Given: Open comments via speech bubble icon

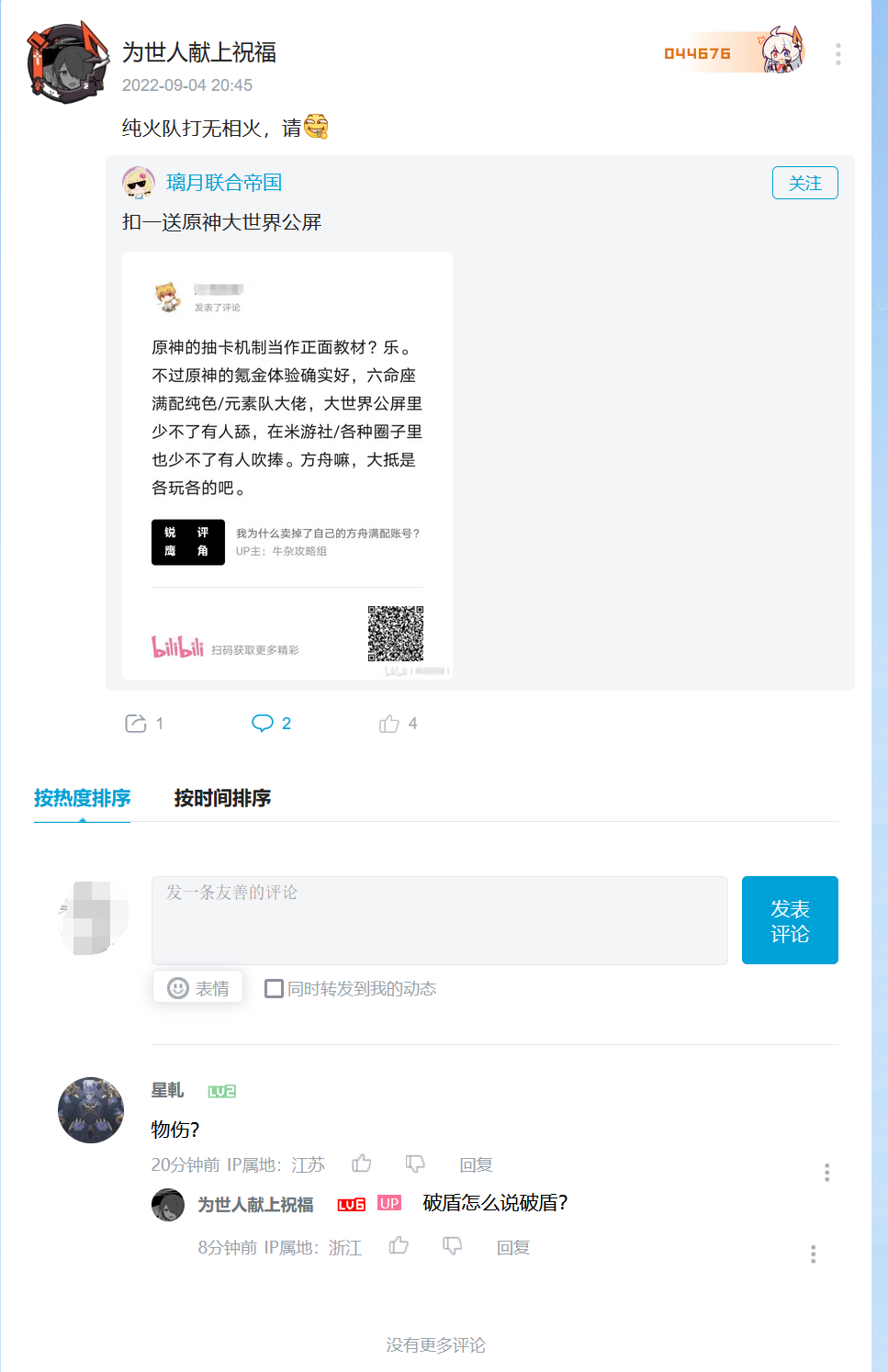Looking at the screenshot, I should 263,724.
